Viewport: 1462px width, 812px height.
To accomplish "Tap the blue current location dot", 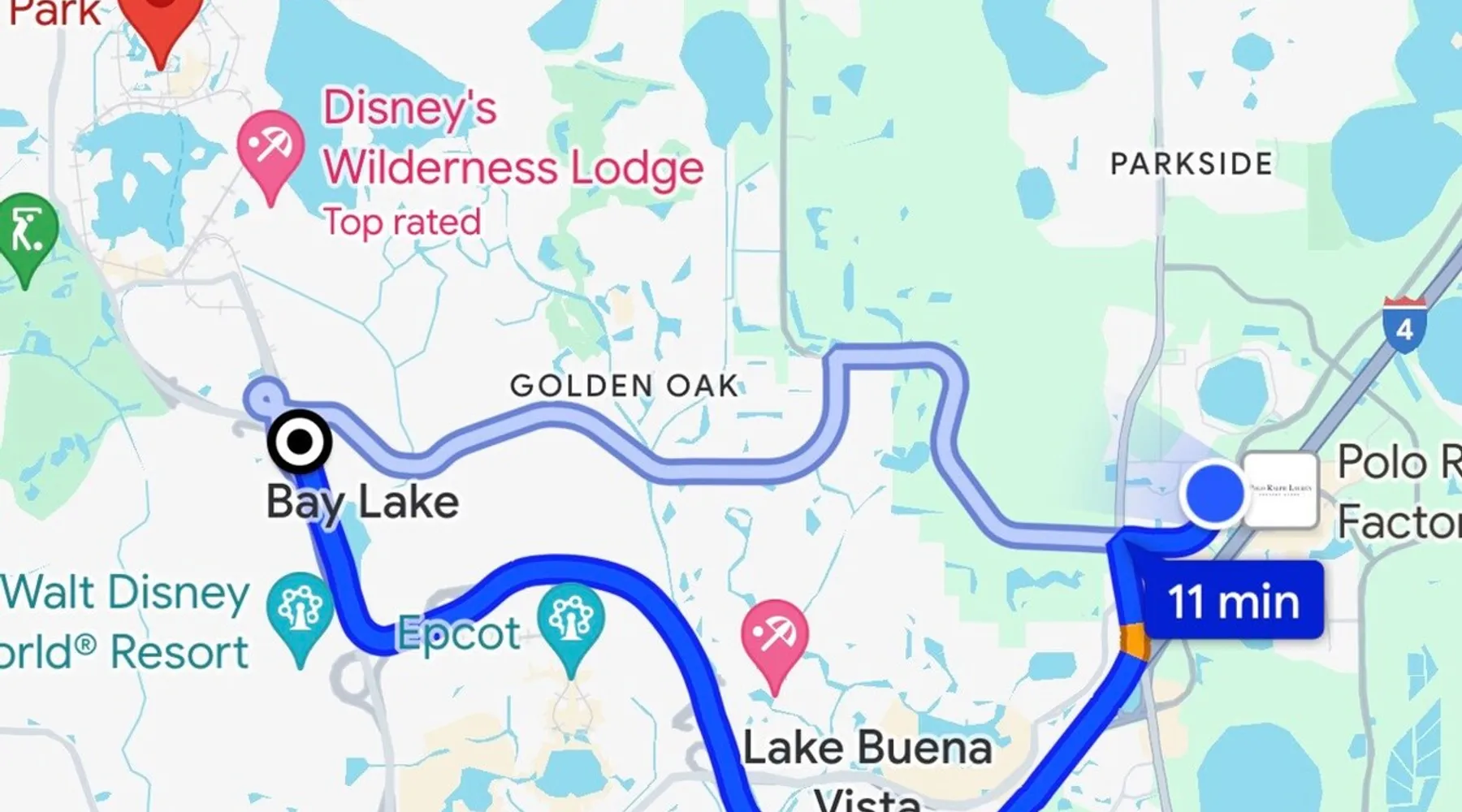I will point(1214,493).
